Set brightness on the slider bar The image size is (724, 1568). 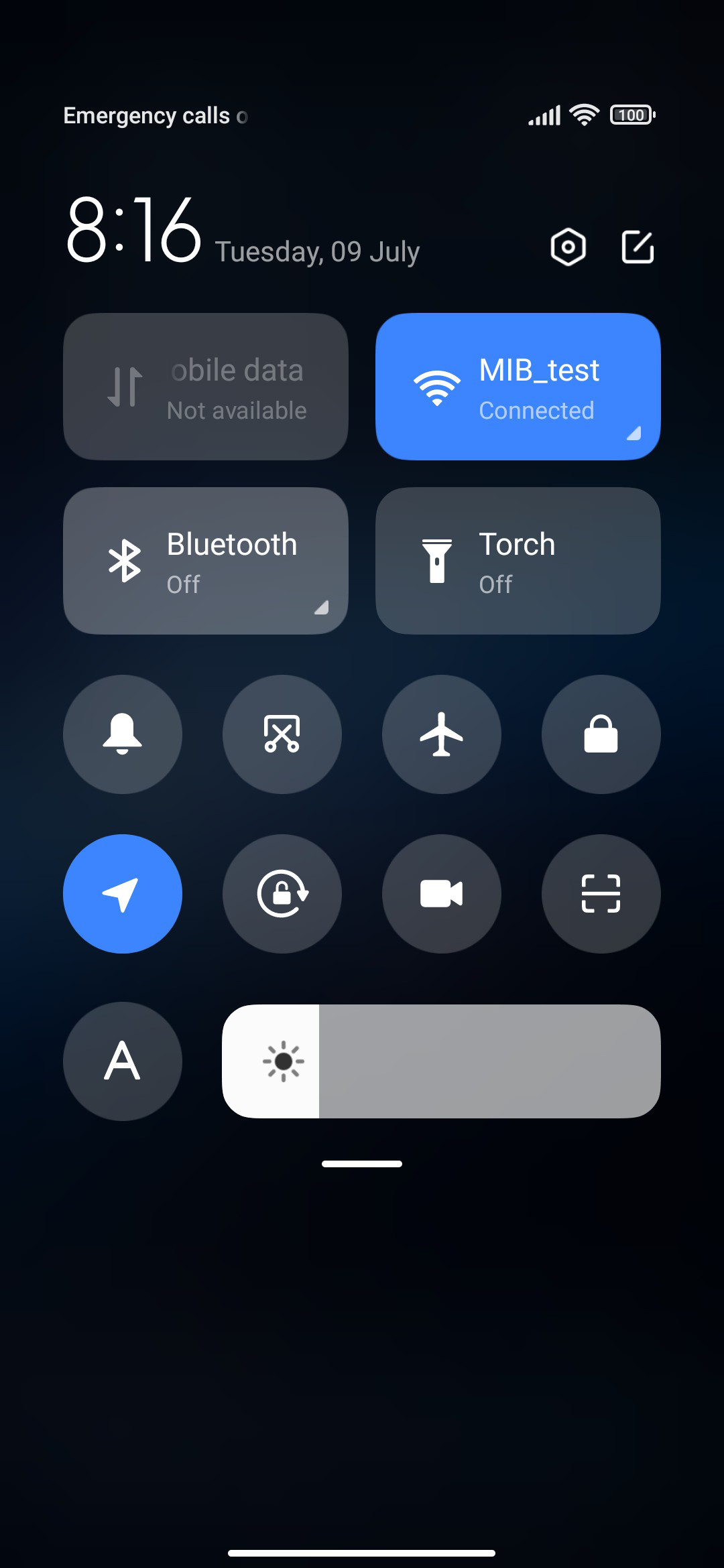[441, 1061]
